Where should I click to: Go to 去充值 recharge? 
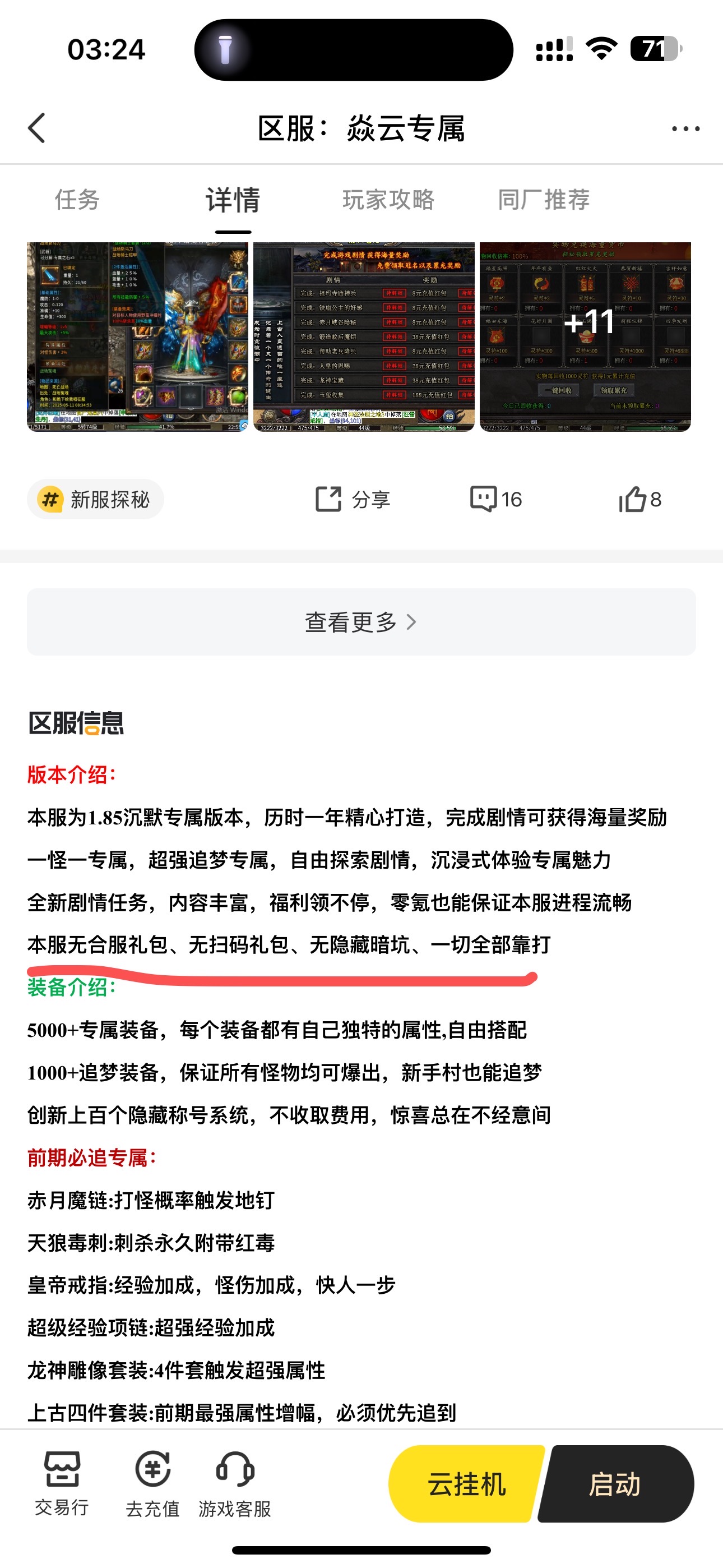(x=153, y=1484)
